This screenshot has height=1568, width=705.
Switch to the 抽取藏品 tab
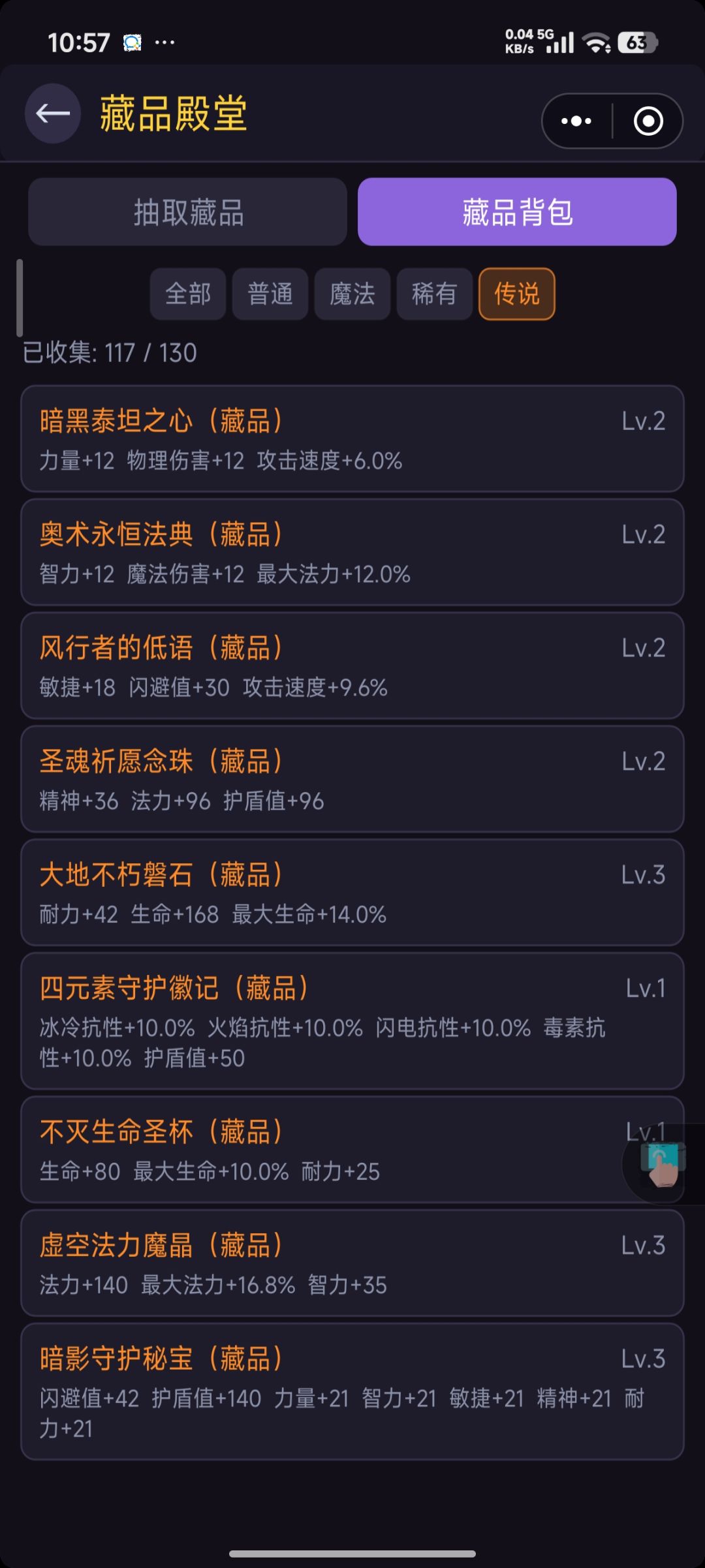coord(188,212)
